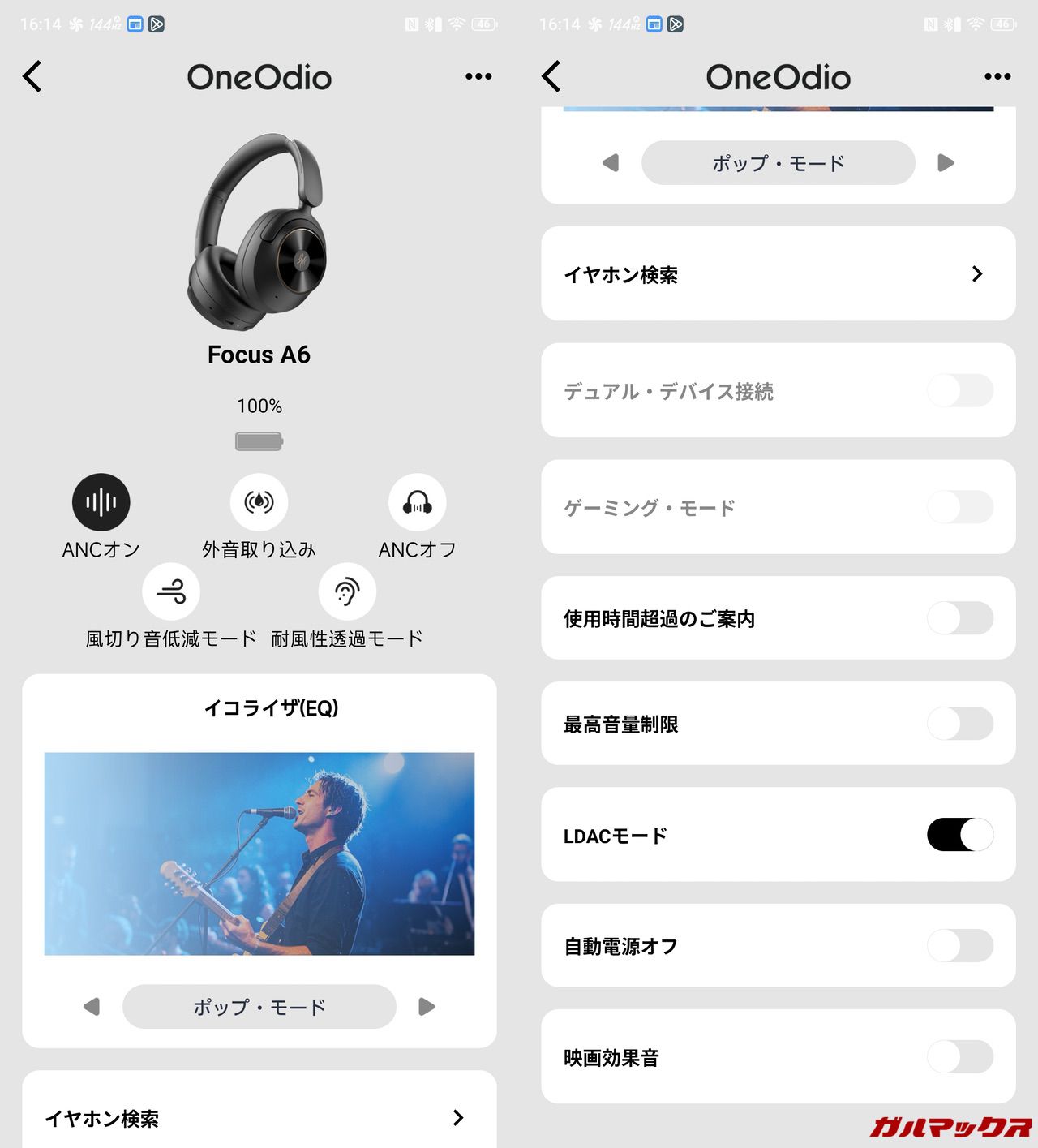This screenshot has width=1038, height=1148.
Task: Turn on 自動電源オフ
Action: click(x=959, y=946)
